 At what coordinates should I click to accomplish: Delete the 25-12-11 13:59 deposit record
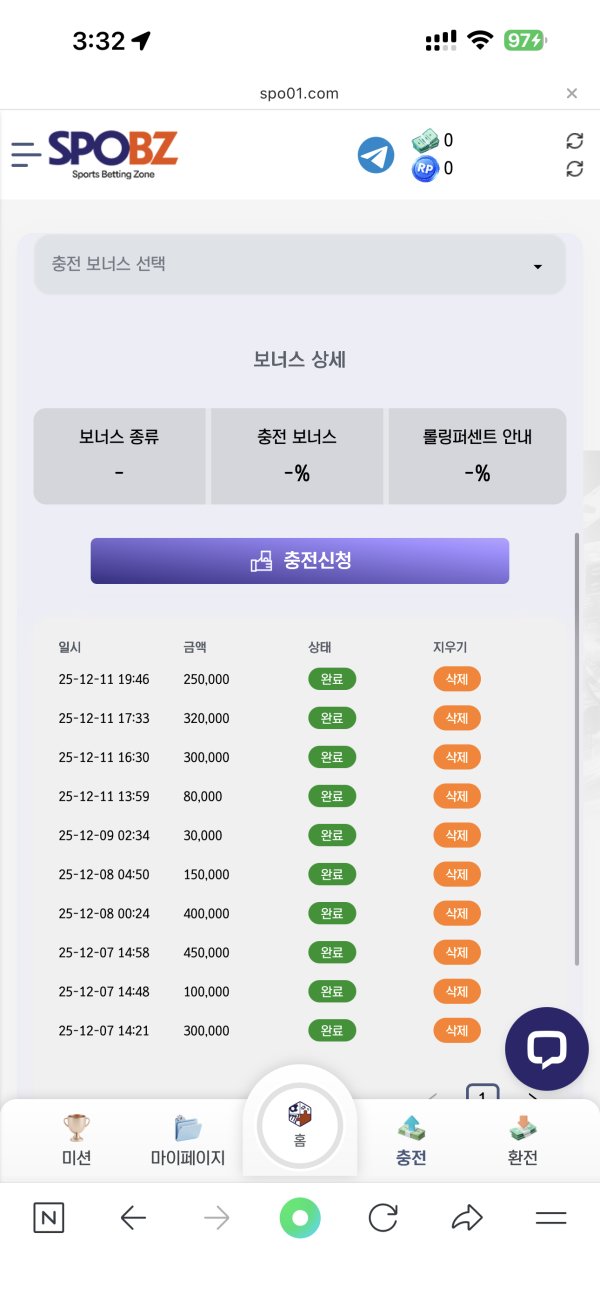point(457,797)
